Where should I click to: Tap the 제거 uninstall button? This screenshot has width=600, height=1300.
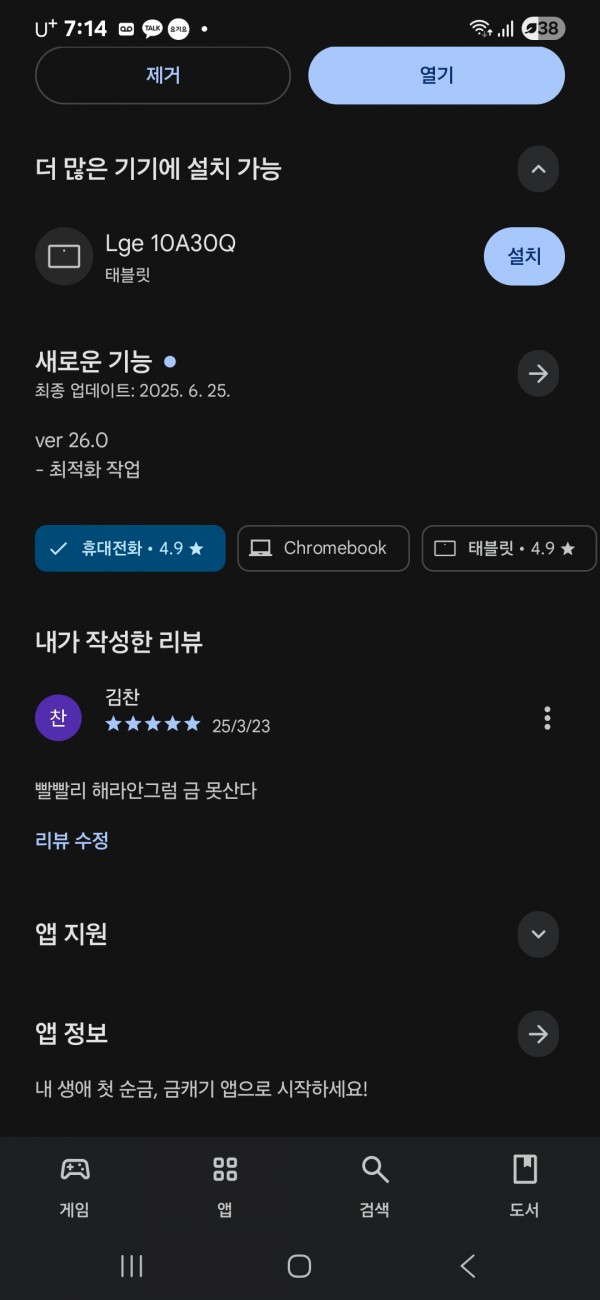[x=163, y=75]
